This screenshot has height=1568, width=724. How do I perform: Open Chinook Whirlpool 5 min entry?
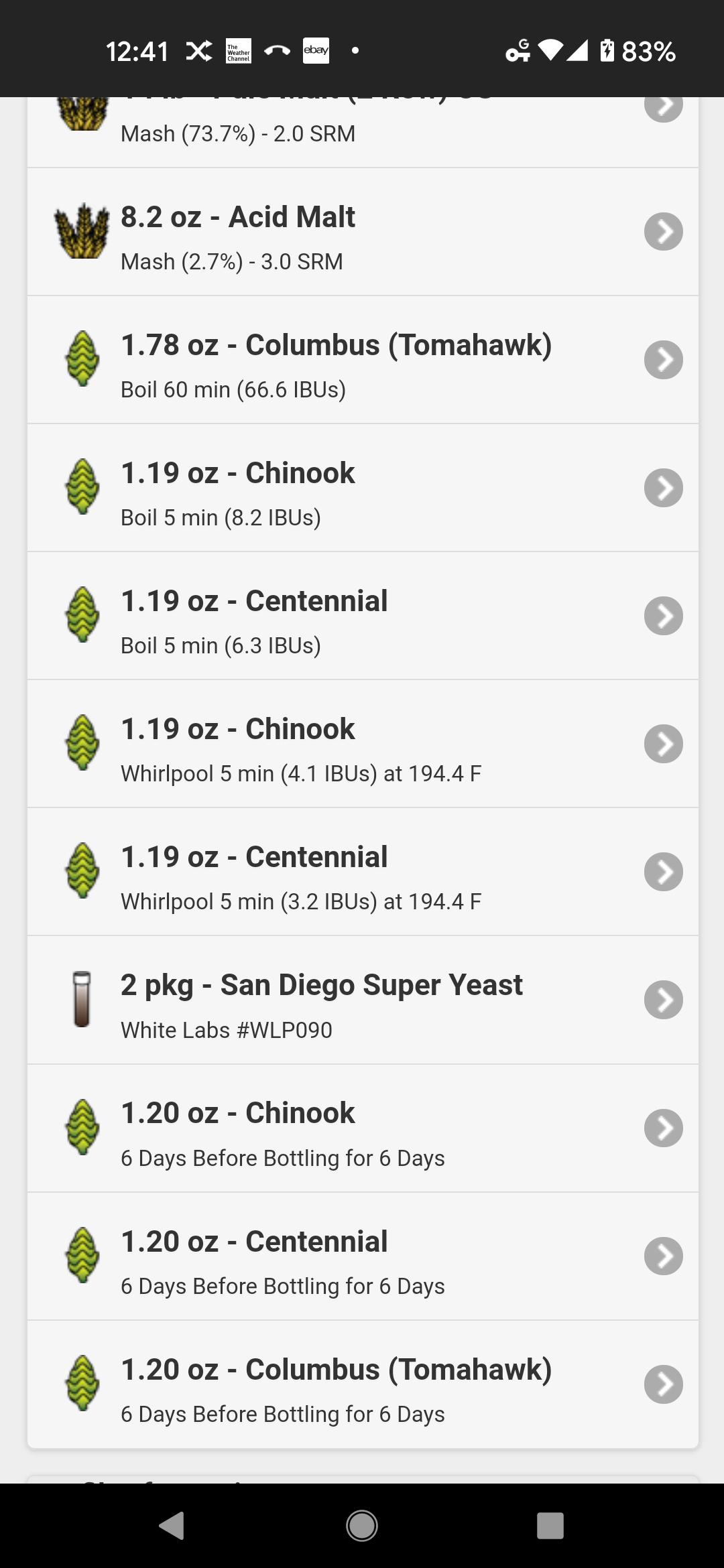click(363, 744)
